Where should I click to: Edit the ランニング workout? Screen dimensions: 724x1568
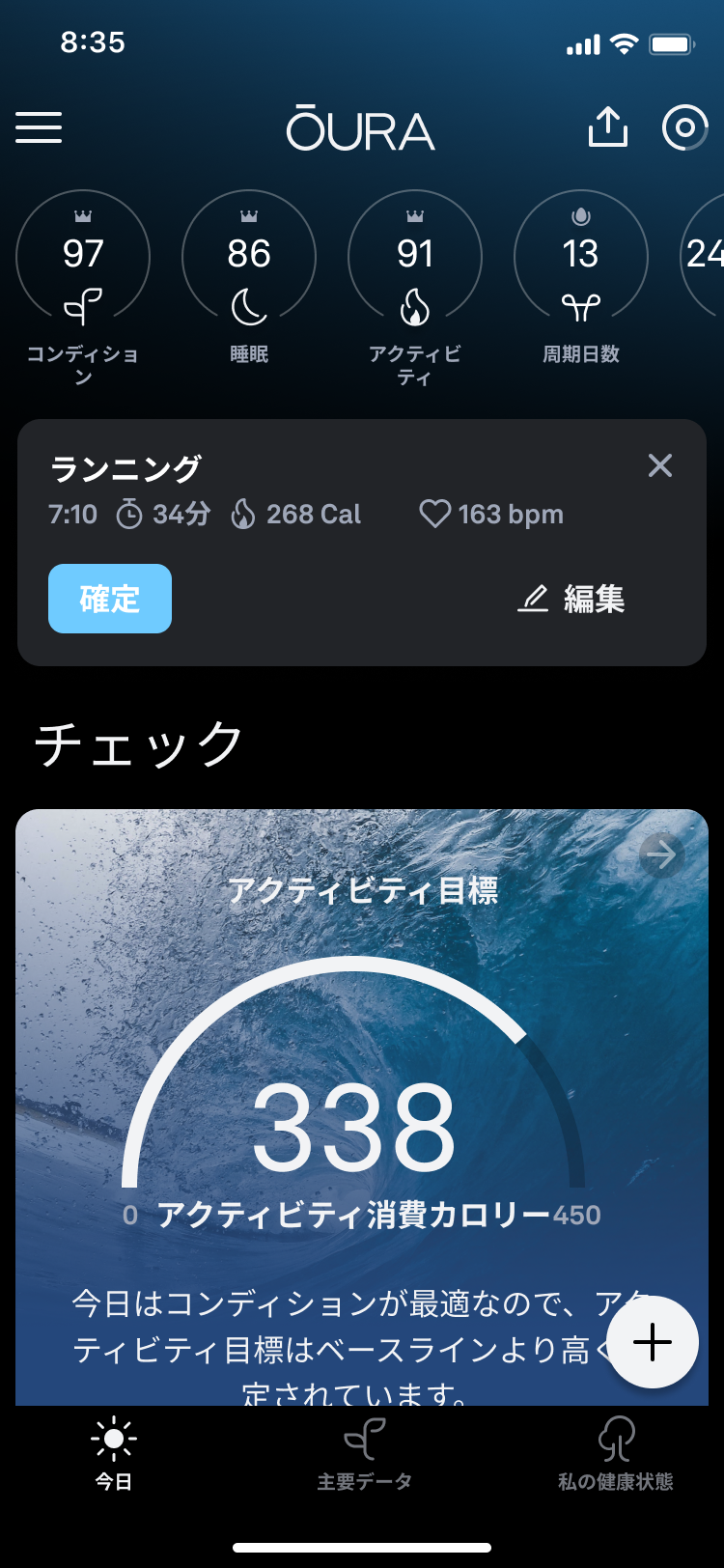(571, 599)
